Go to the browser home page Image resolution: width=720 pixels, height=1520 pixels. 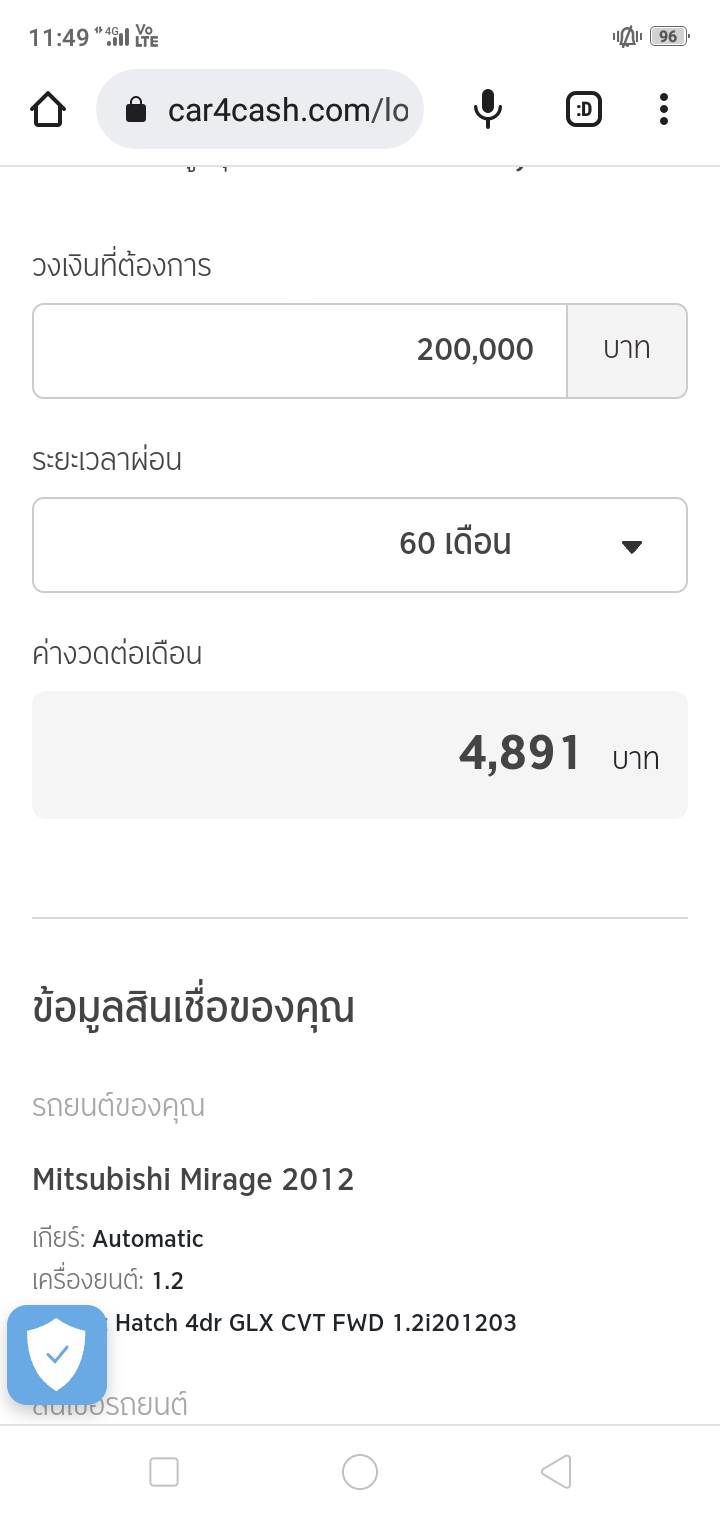[x=48, y=109]
